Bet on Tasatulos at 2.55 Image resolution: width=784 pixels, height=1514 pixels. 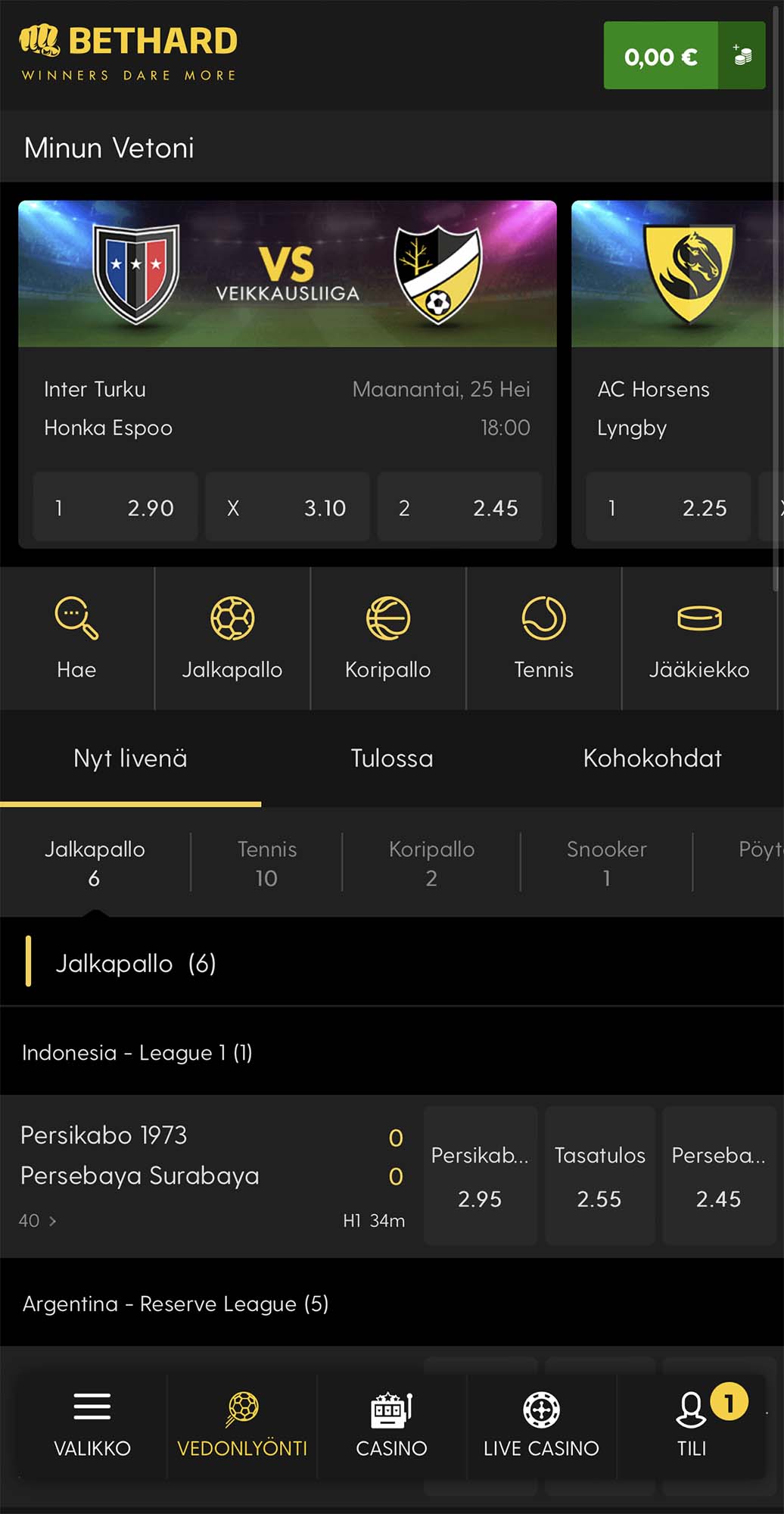(x=599, y=1176)
